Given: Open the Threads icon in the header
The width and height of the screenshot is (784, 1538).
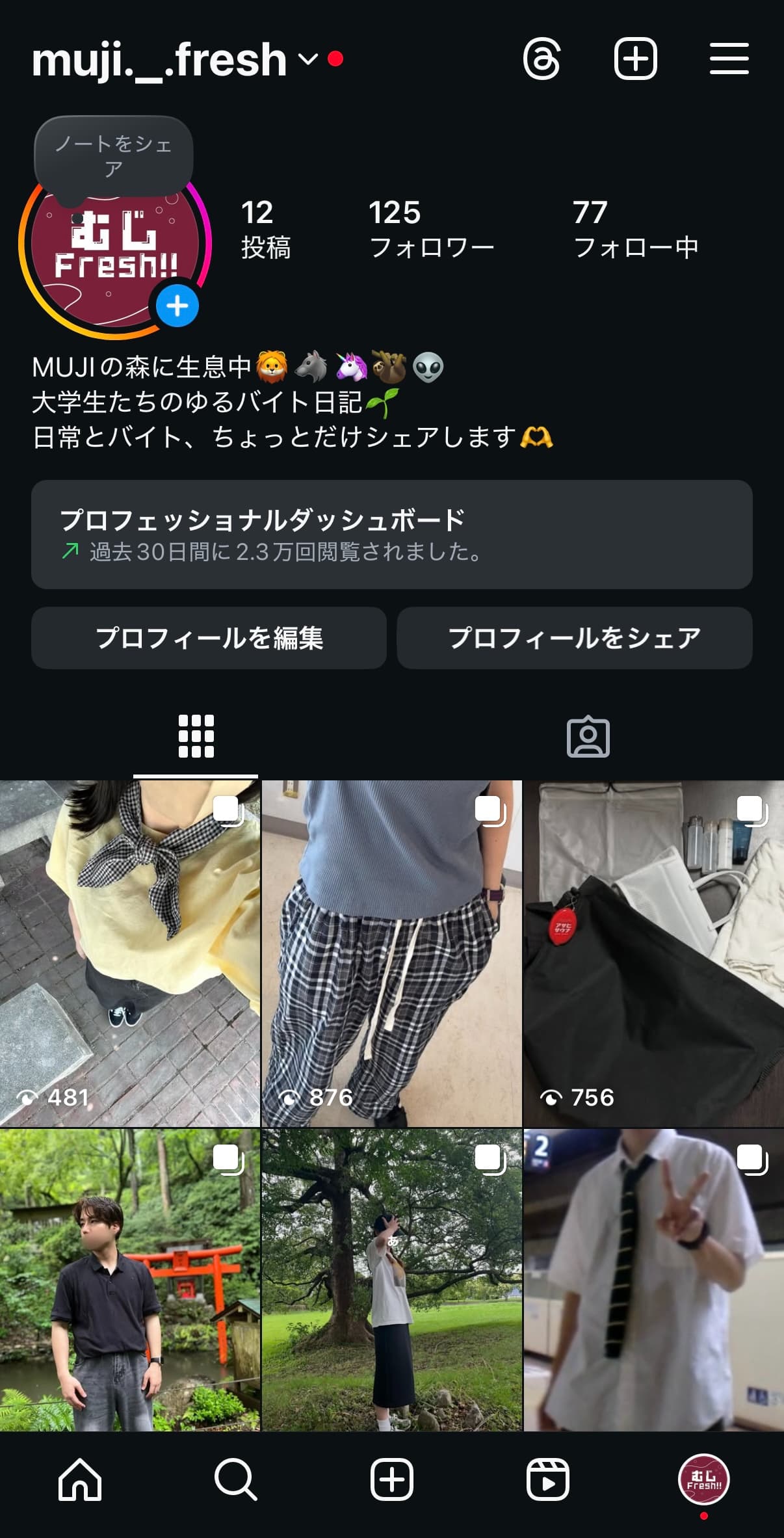Looking at the screenshot, I should coord(542,59).
